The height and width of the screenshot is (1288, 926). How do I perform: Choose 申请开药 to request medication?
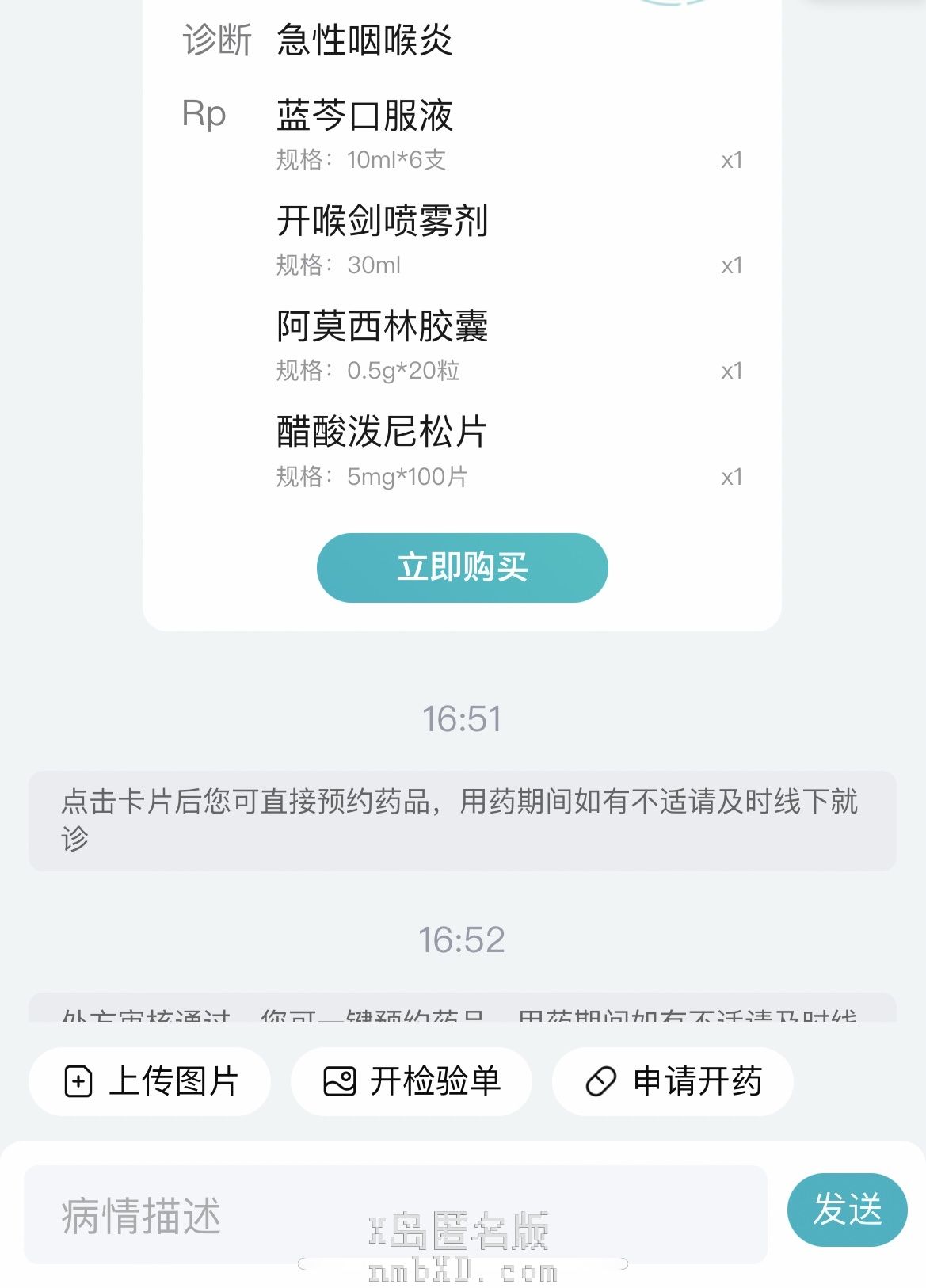[673, 1081]
